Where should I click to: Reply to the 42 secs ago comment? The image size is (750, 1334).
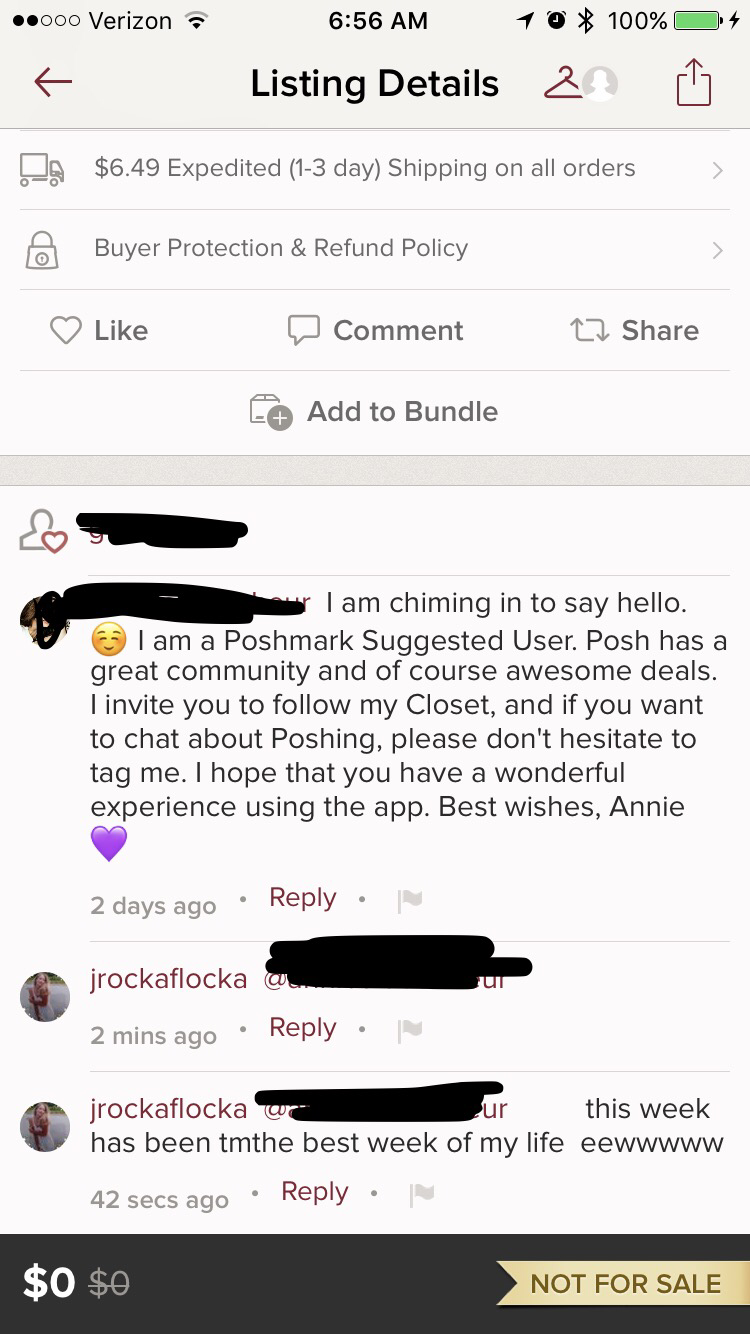coord(314,1192)
